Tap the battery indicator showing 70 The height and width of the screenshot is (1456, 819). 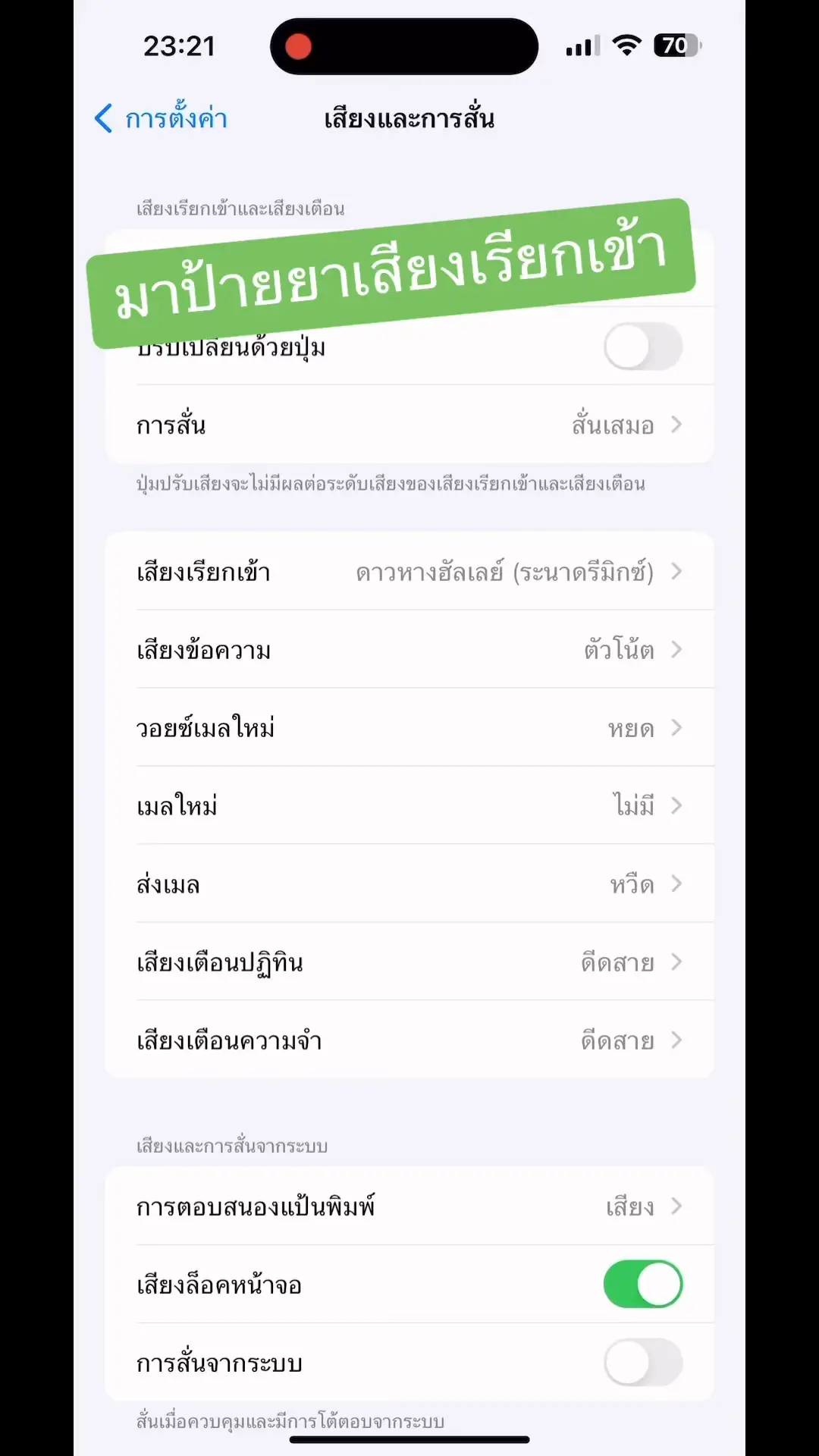675,45
